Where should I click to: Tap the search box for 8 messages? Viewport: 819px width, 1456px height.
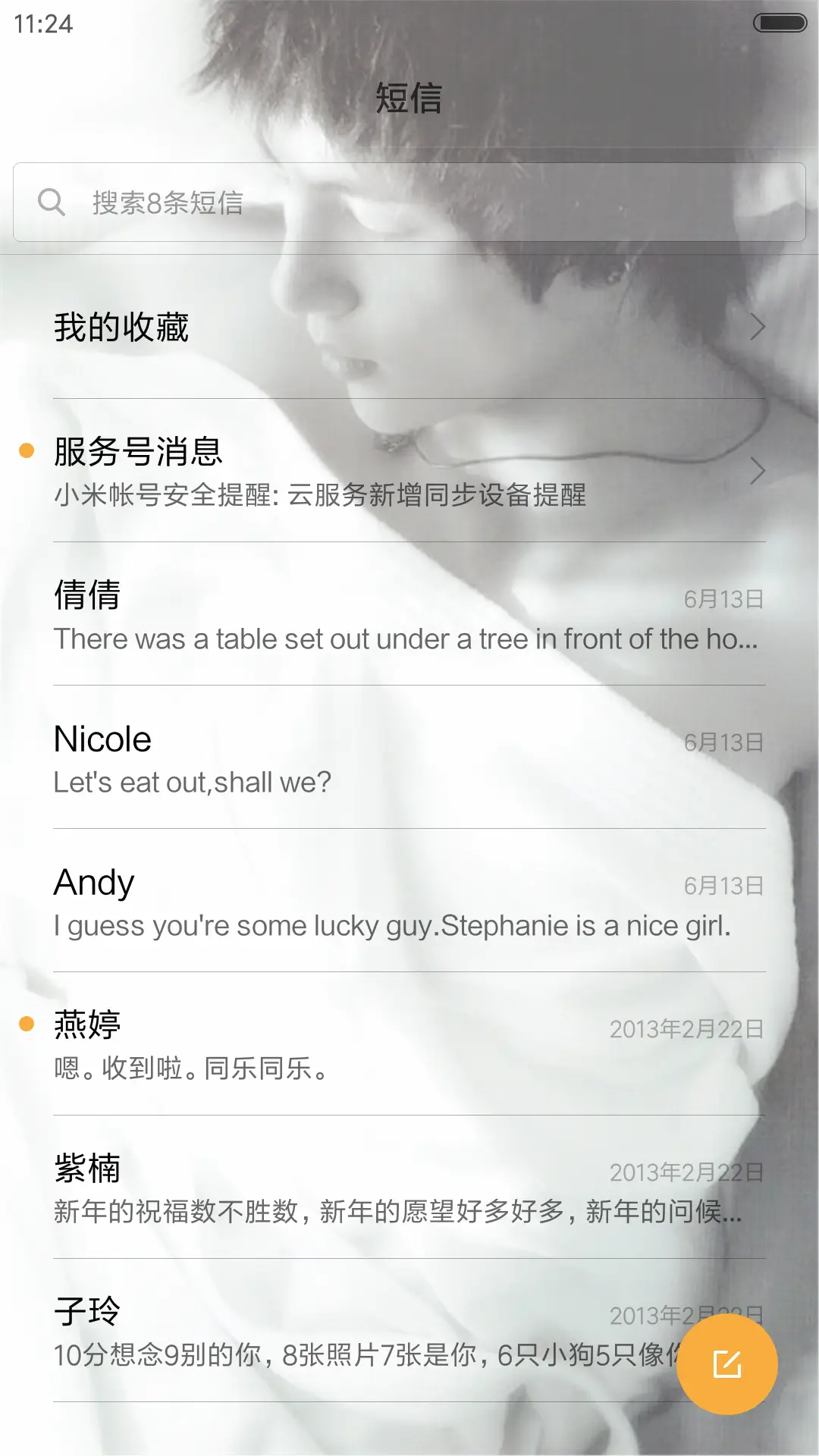[409, 202]
